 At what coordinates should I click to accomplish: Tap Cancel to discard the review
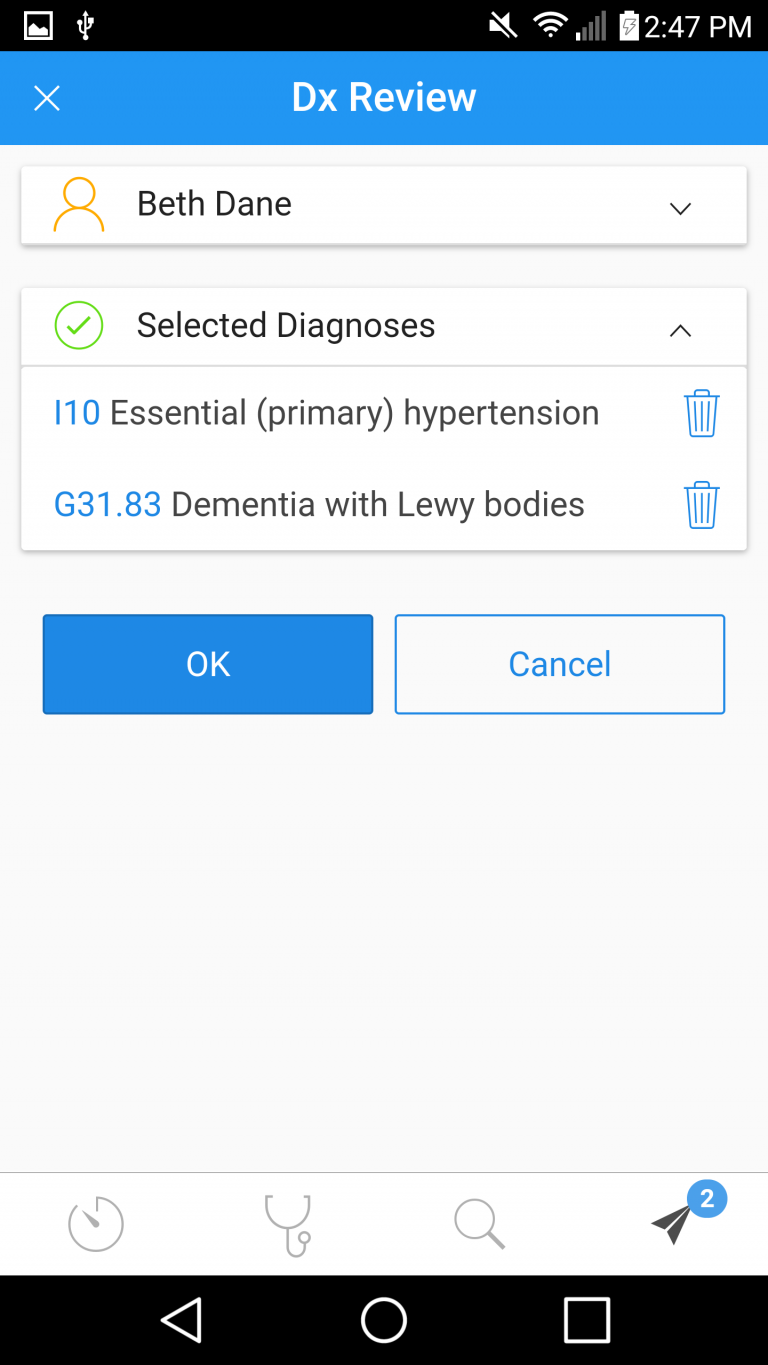[x=560, y=664]
